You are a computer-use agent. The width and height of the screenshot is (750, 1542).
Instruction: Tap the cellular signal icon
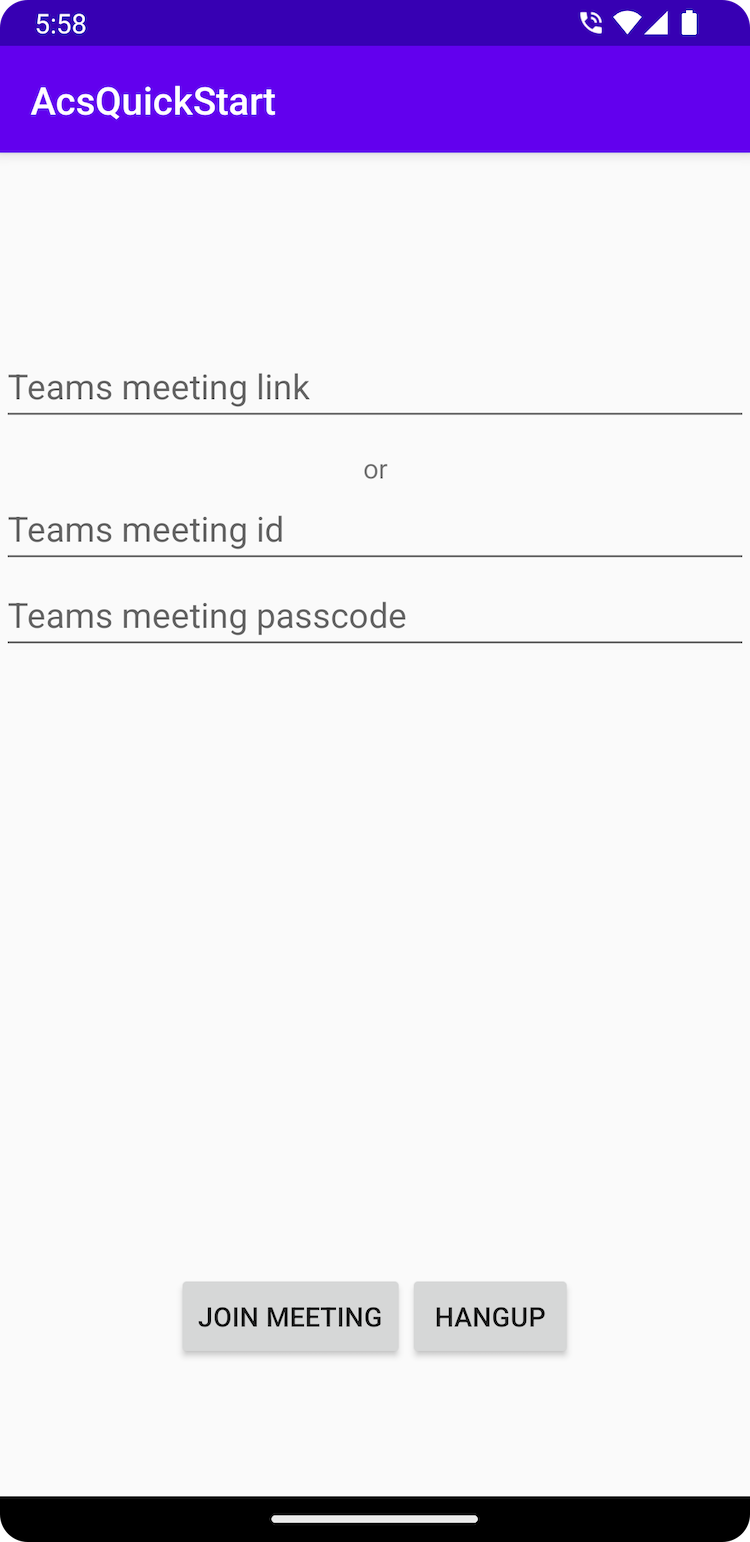pyautogui.click(x=656, y=22)
